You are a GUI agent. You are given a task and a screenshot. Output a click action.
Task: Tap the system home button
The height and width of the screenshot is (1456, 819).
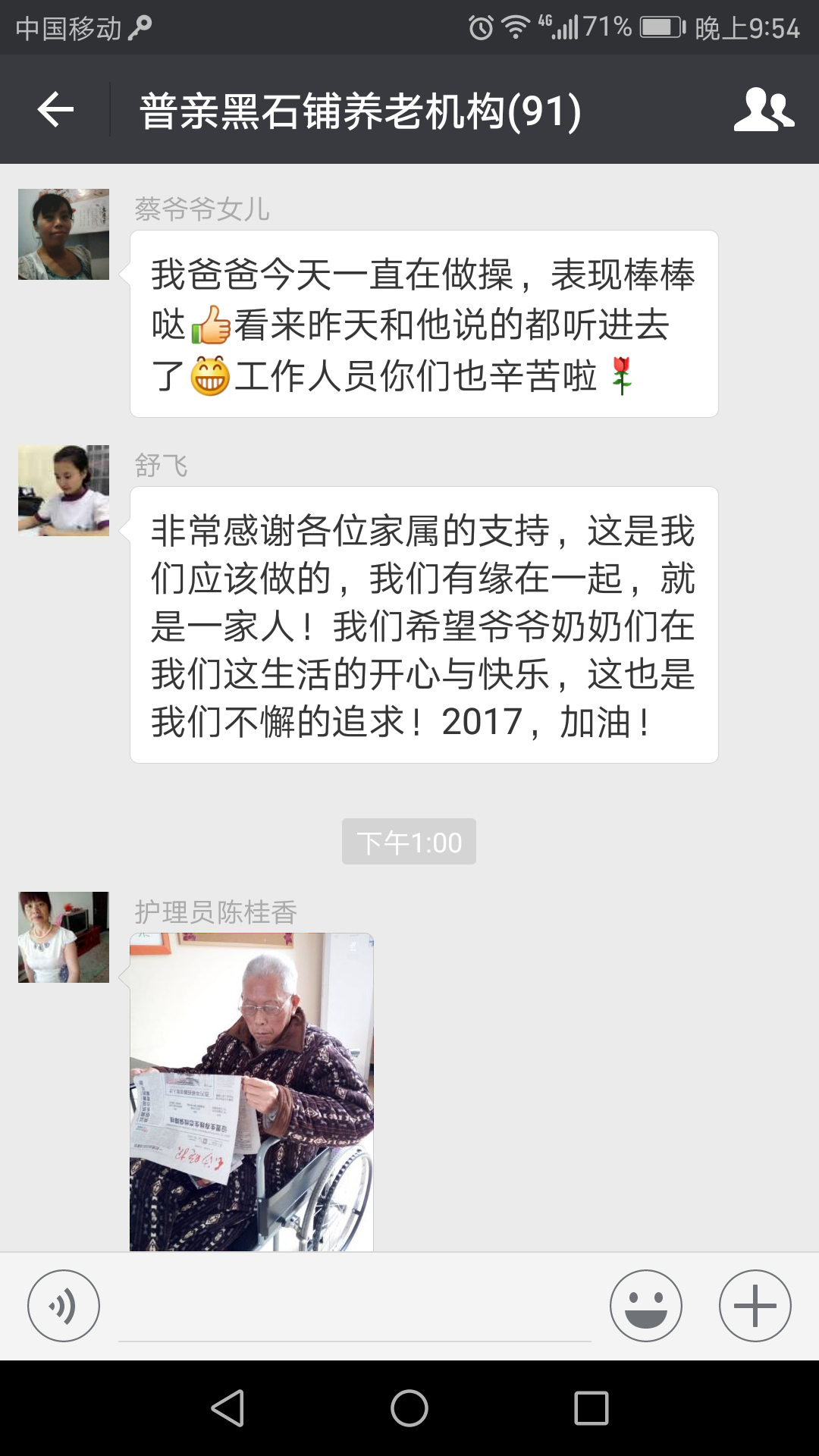(409, 1408)
